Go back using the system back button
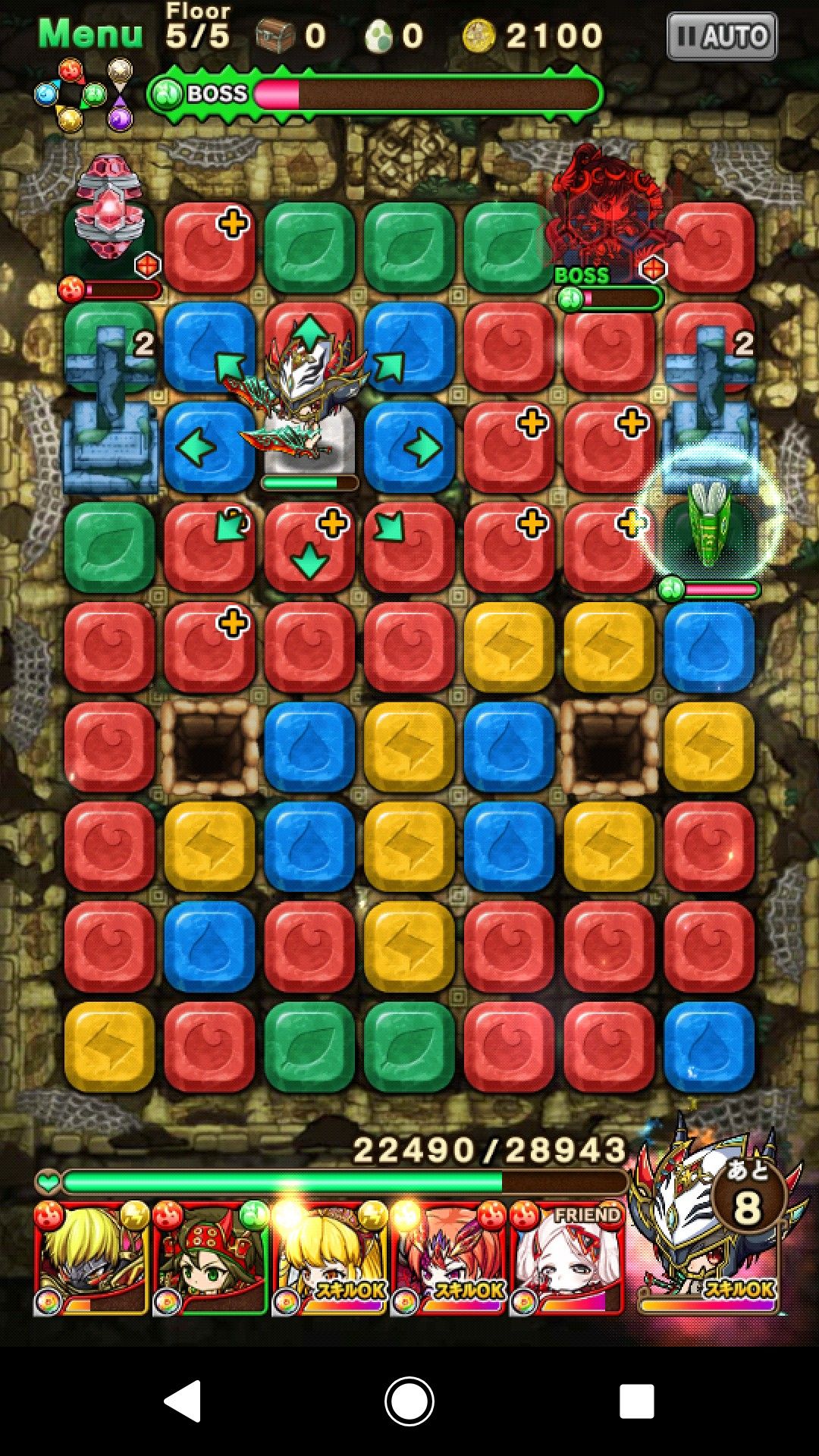Viewport: 819px width, 1456px height. [184, 1400]
